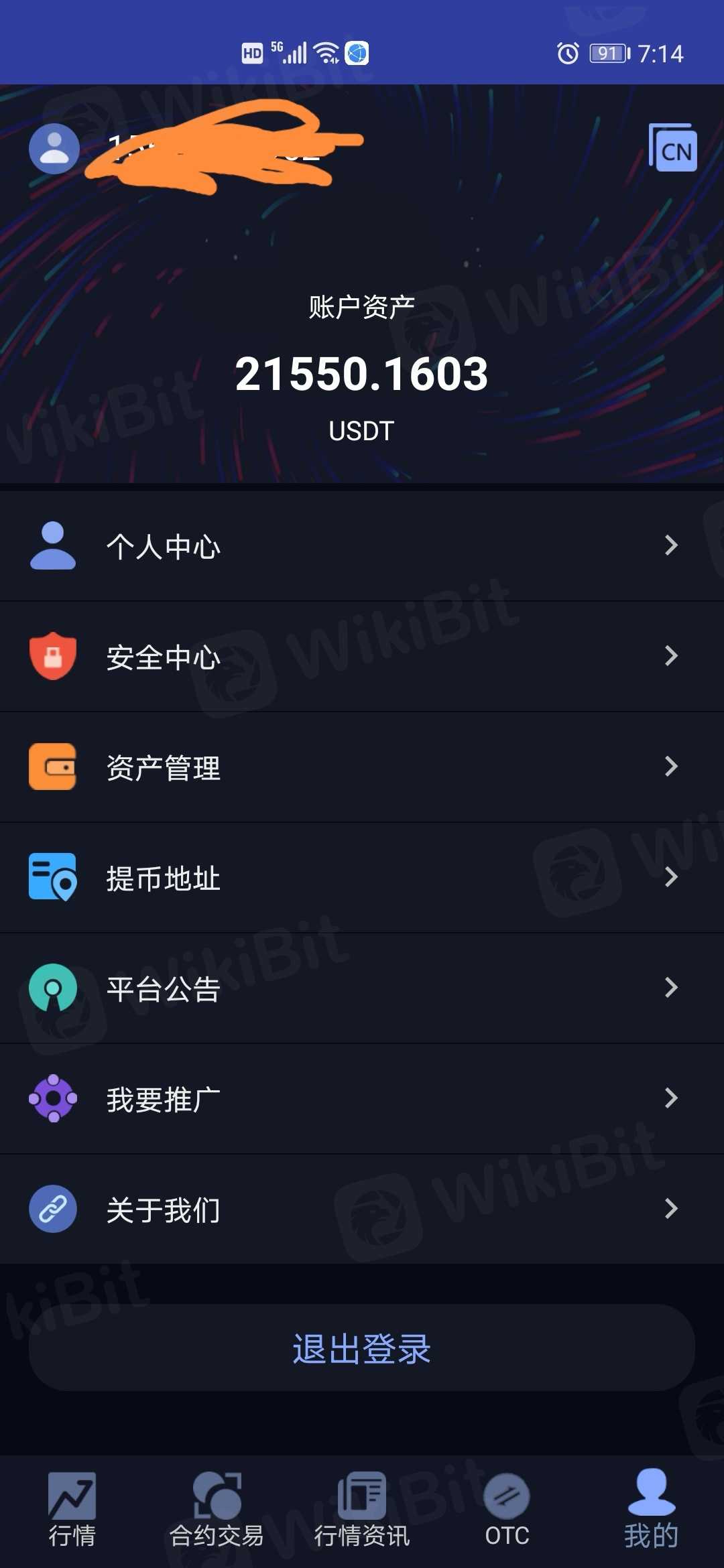This screenshot has height=1568, width=724.
Task: Tap 退出登录 to log out
Action: coord(362,1348)
